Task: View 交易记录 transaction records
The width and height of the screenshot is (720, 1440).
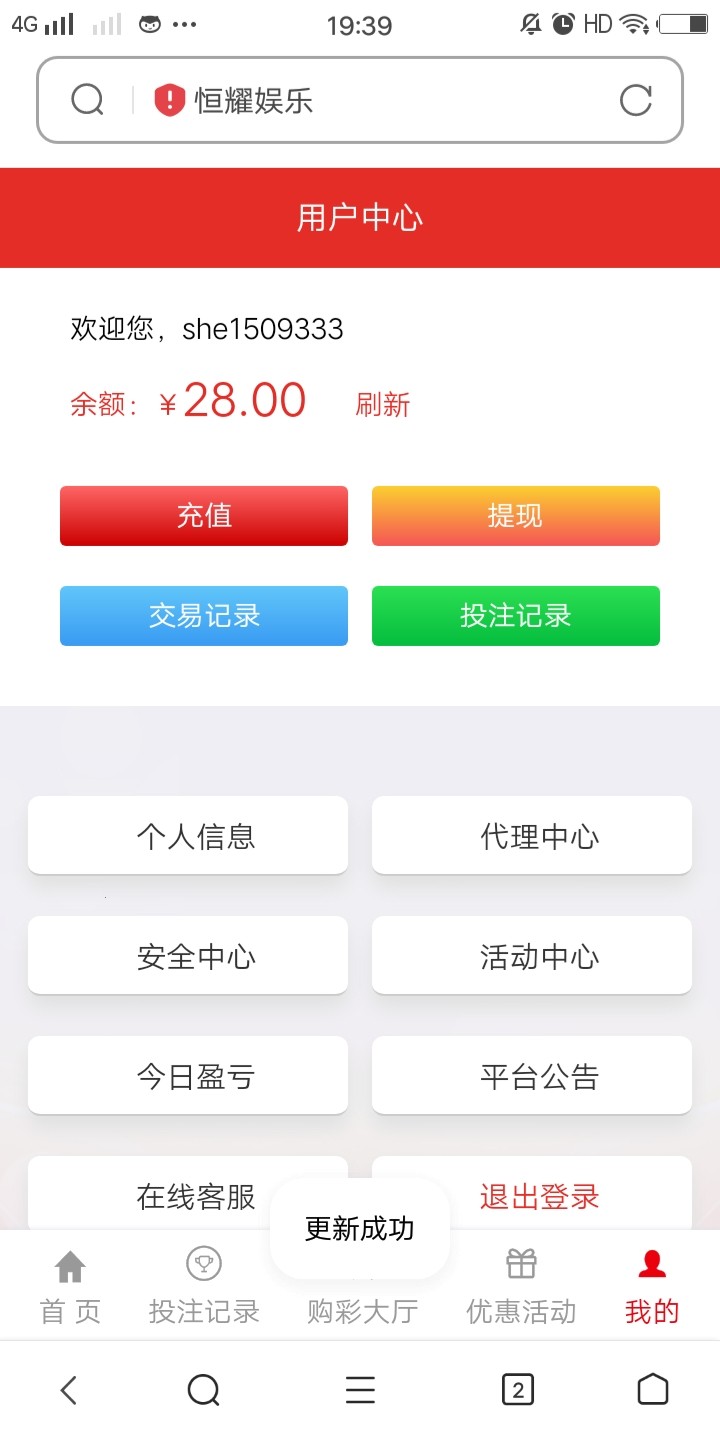Action: 204,616
